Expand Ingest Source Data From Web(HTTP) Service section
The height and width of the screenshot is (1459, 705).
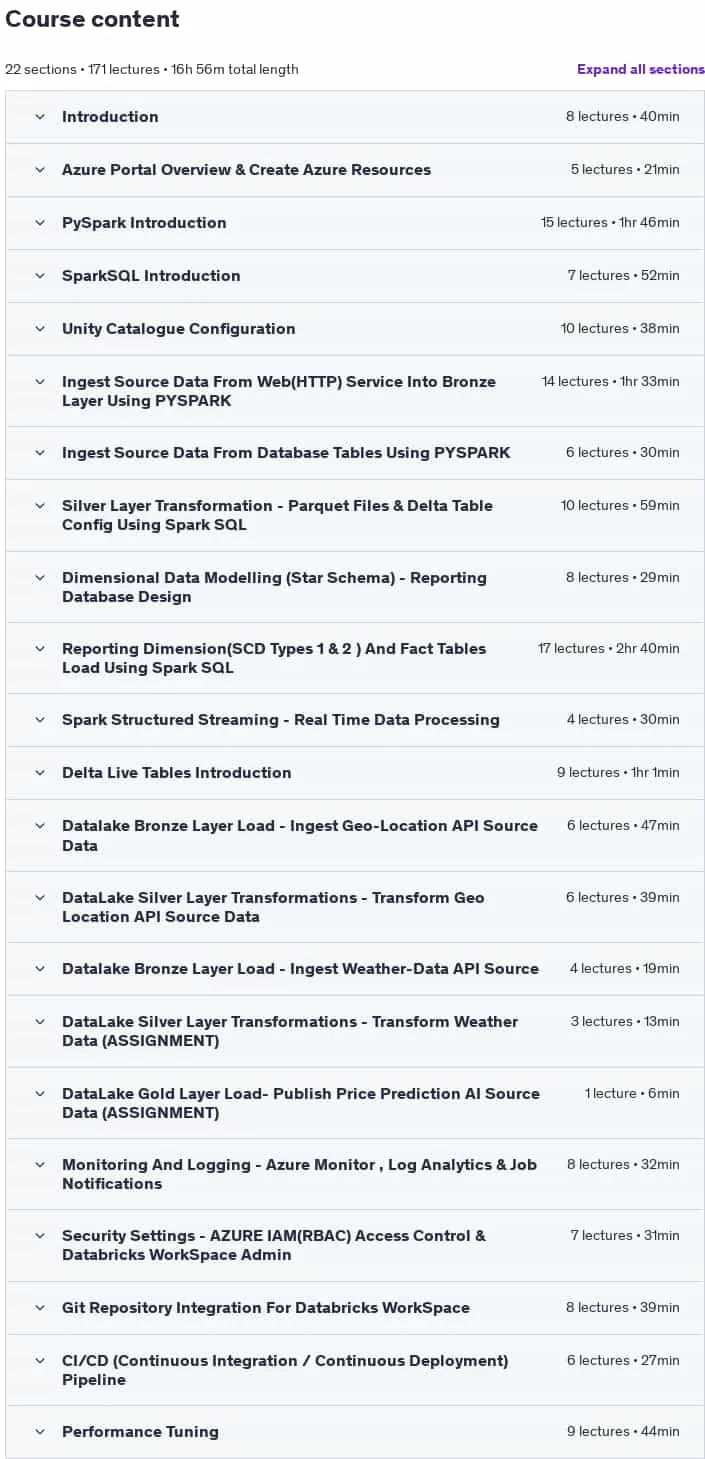pyautogui.click(x=355, y=391)
